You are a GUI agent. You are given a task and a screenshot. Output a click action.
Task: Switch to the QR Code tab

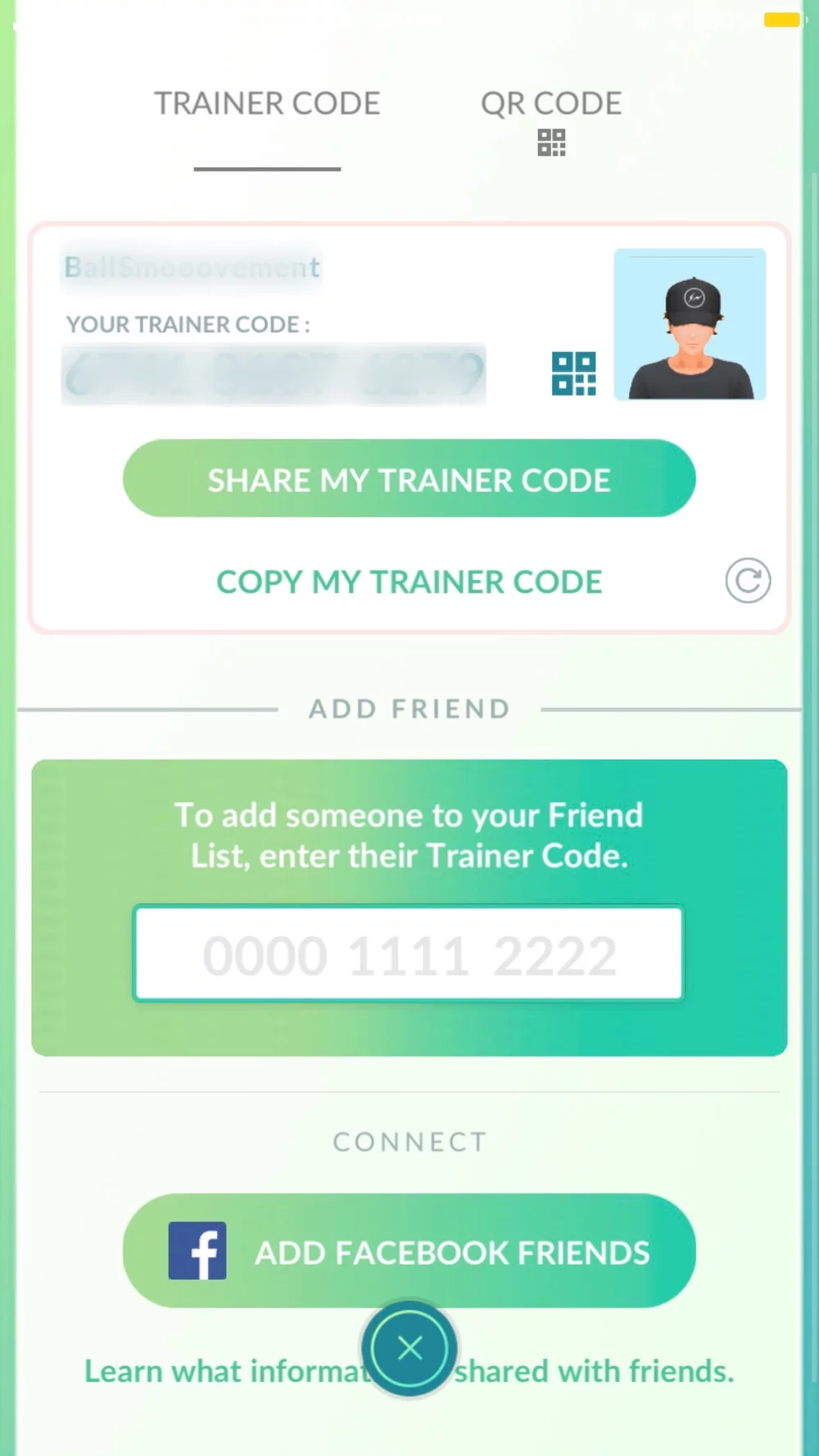550,119
